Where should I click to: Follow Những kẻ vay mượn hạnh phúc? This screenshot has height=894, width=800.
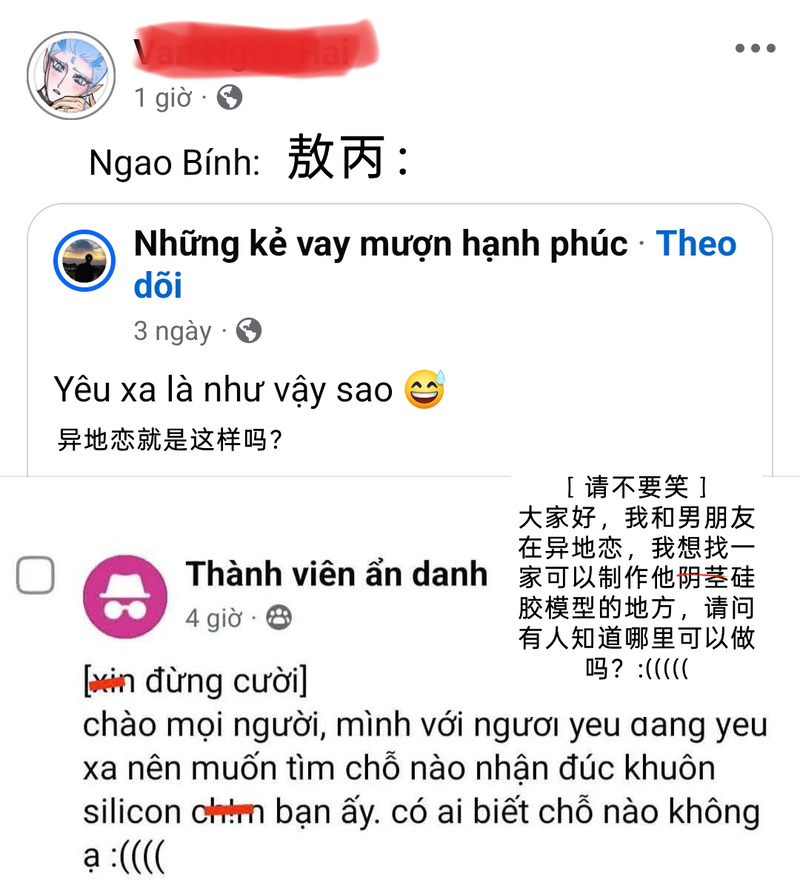click(x=696, y=244)
